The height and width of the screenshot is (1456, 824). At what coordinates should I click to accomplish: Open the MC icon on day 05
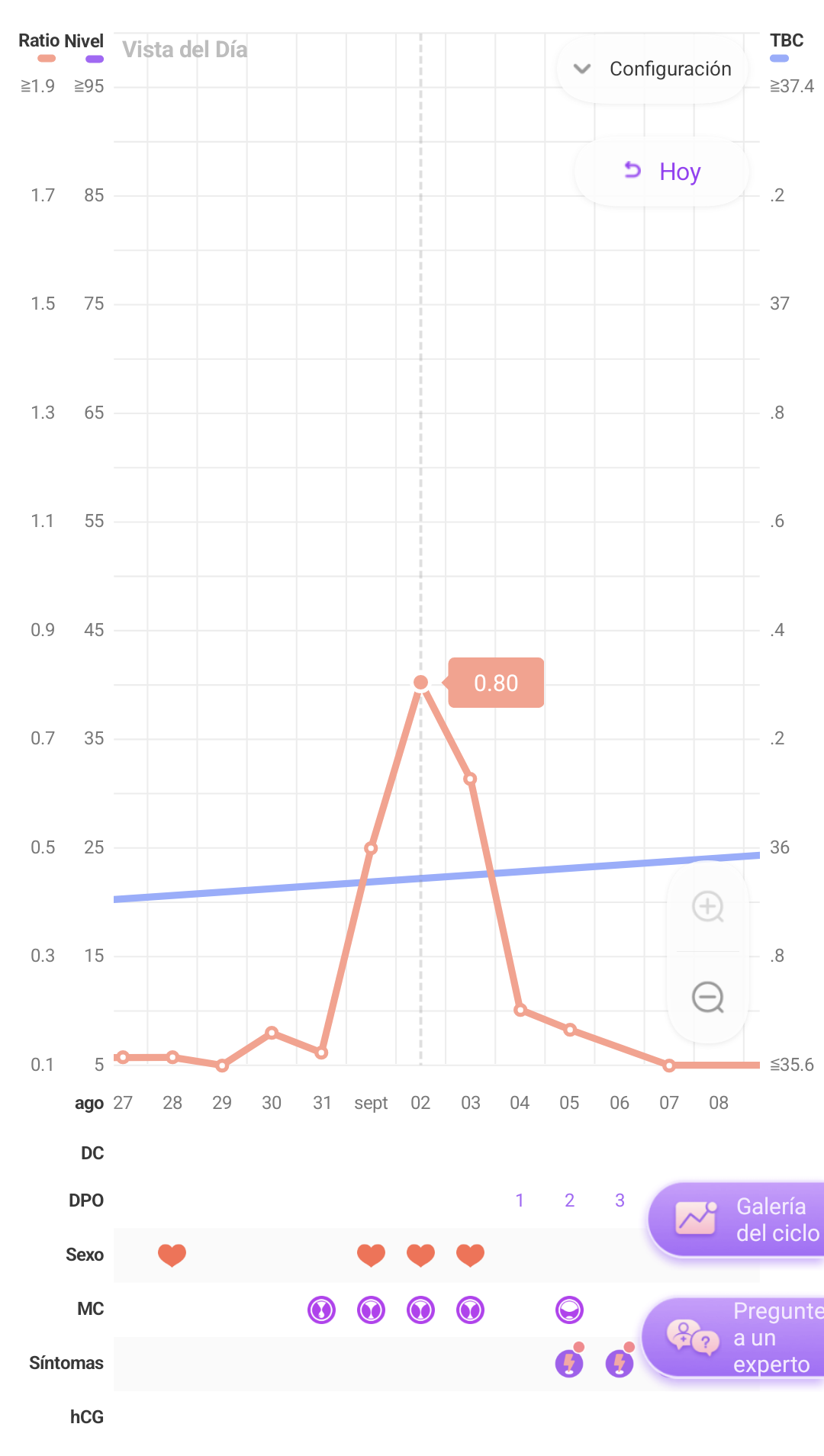[x=569, y=1310]
